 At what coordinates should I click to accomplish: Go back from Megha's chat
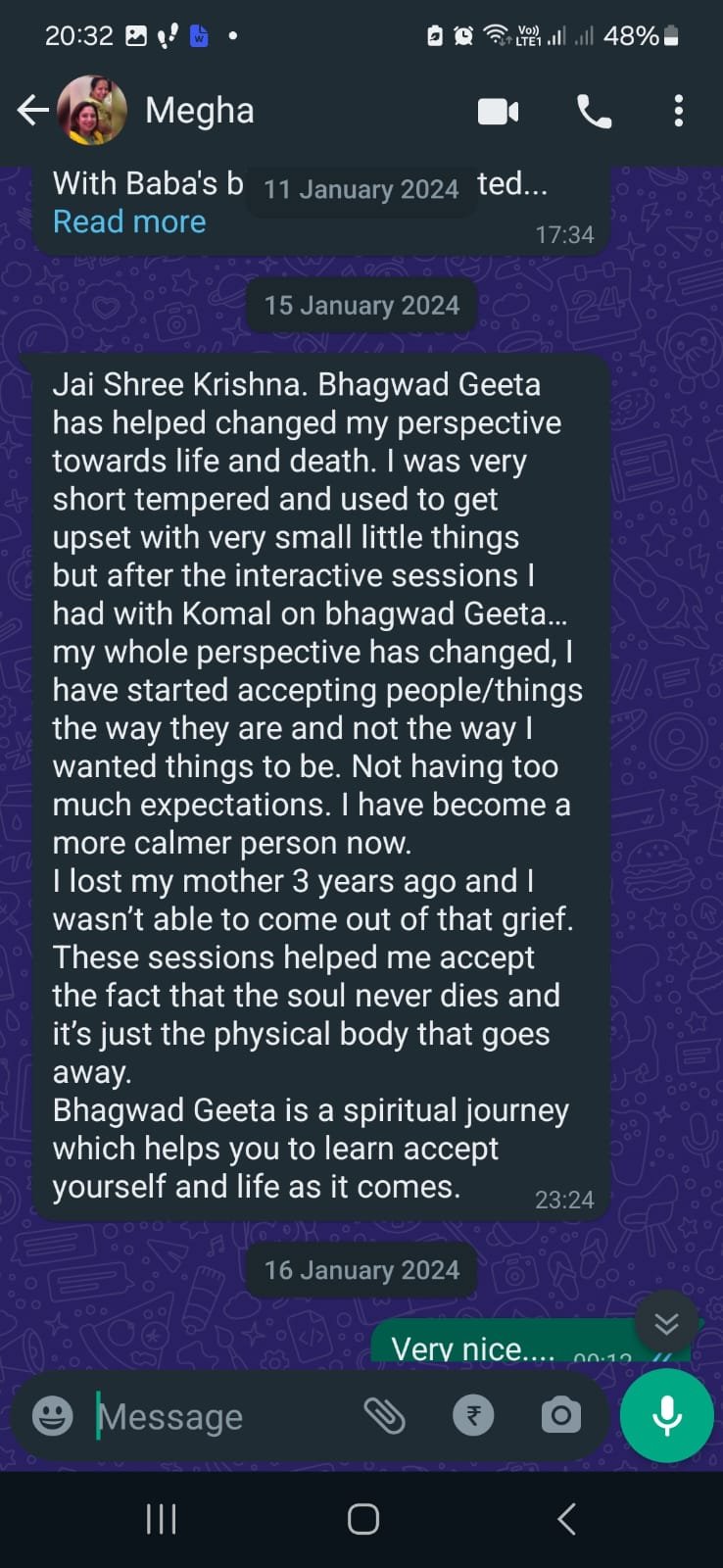(x=33, y=111)
